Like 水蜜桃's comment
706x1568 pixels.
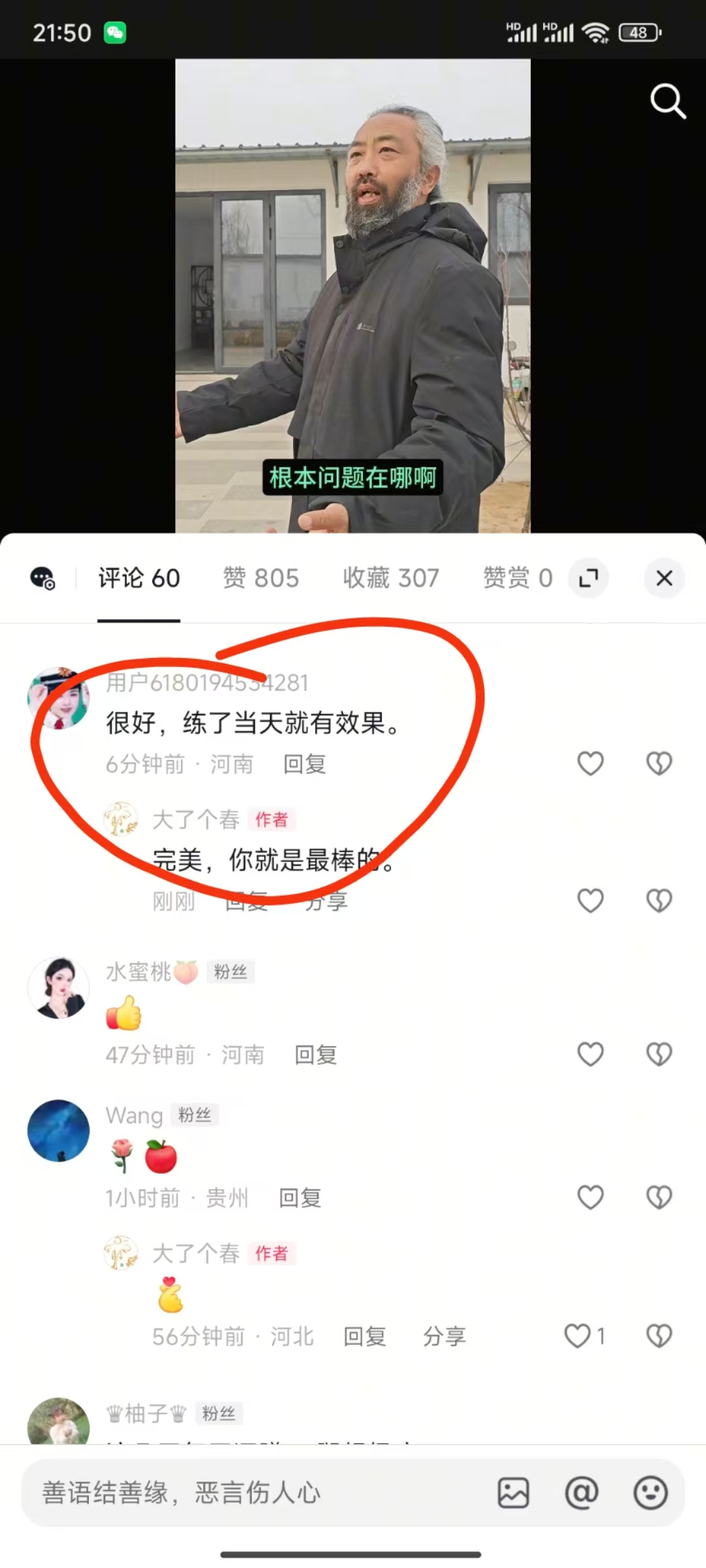point(590,1054)
